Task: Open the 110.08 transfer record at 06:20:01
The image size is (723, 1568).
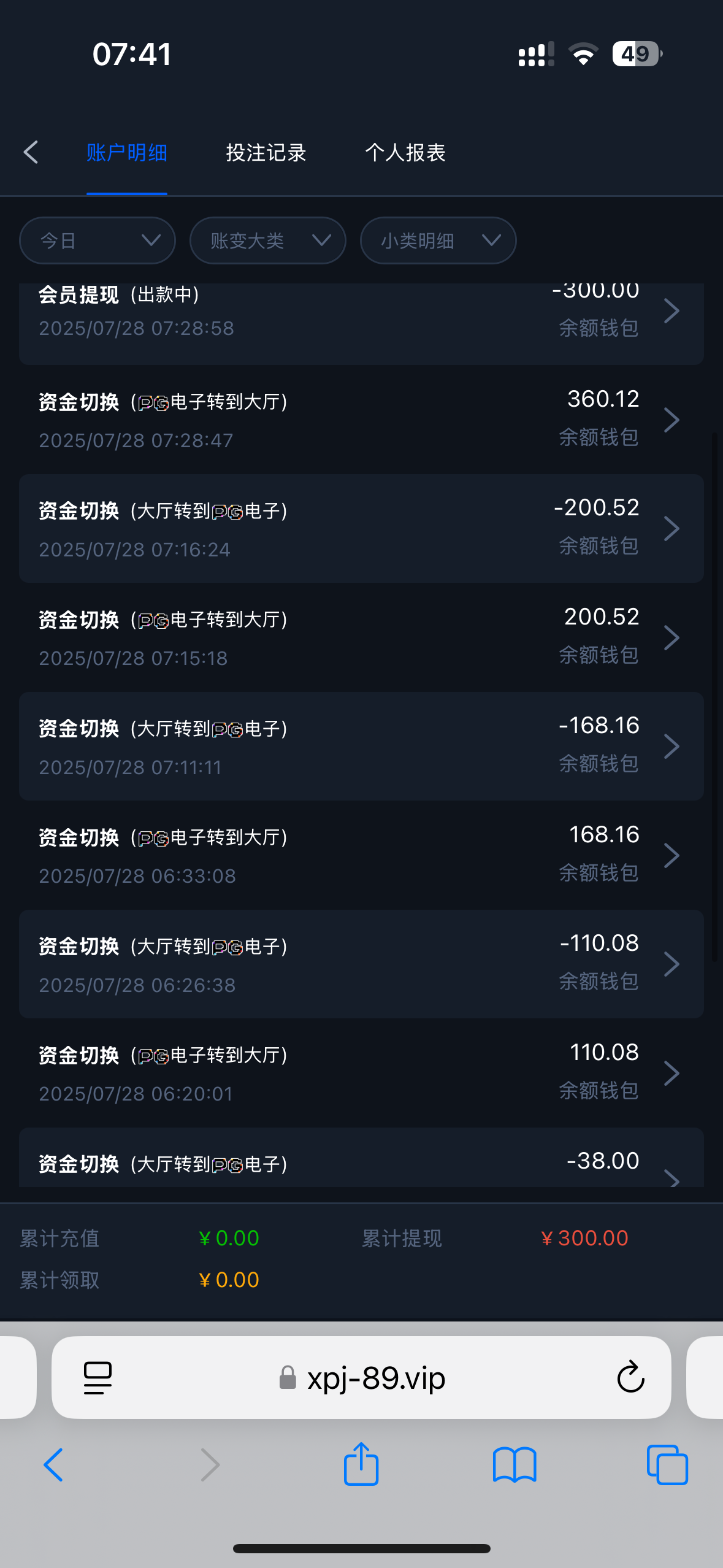Action: click(361, 1074)
